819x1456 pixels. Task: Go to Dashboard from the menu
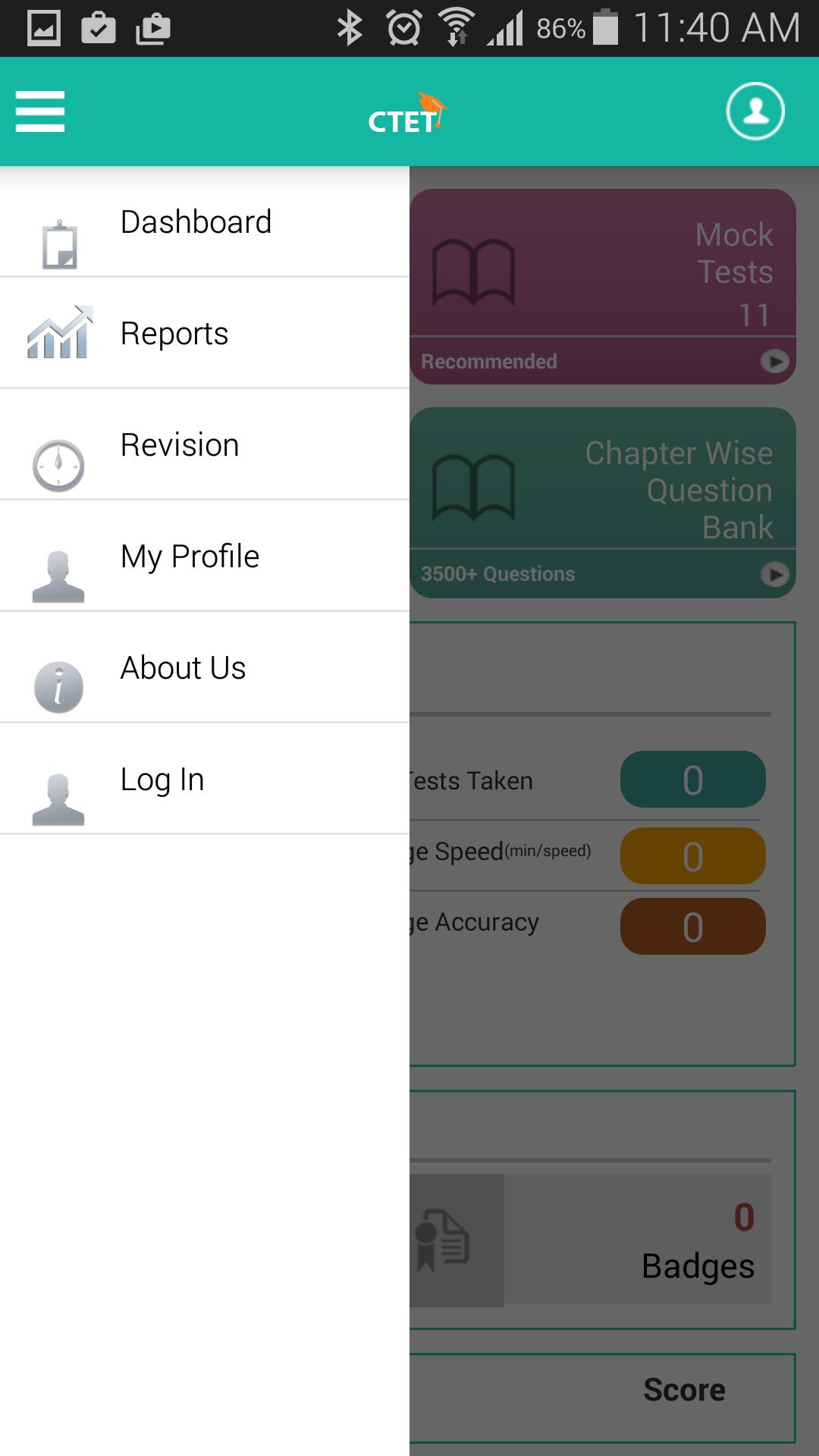pos(196,223)
